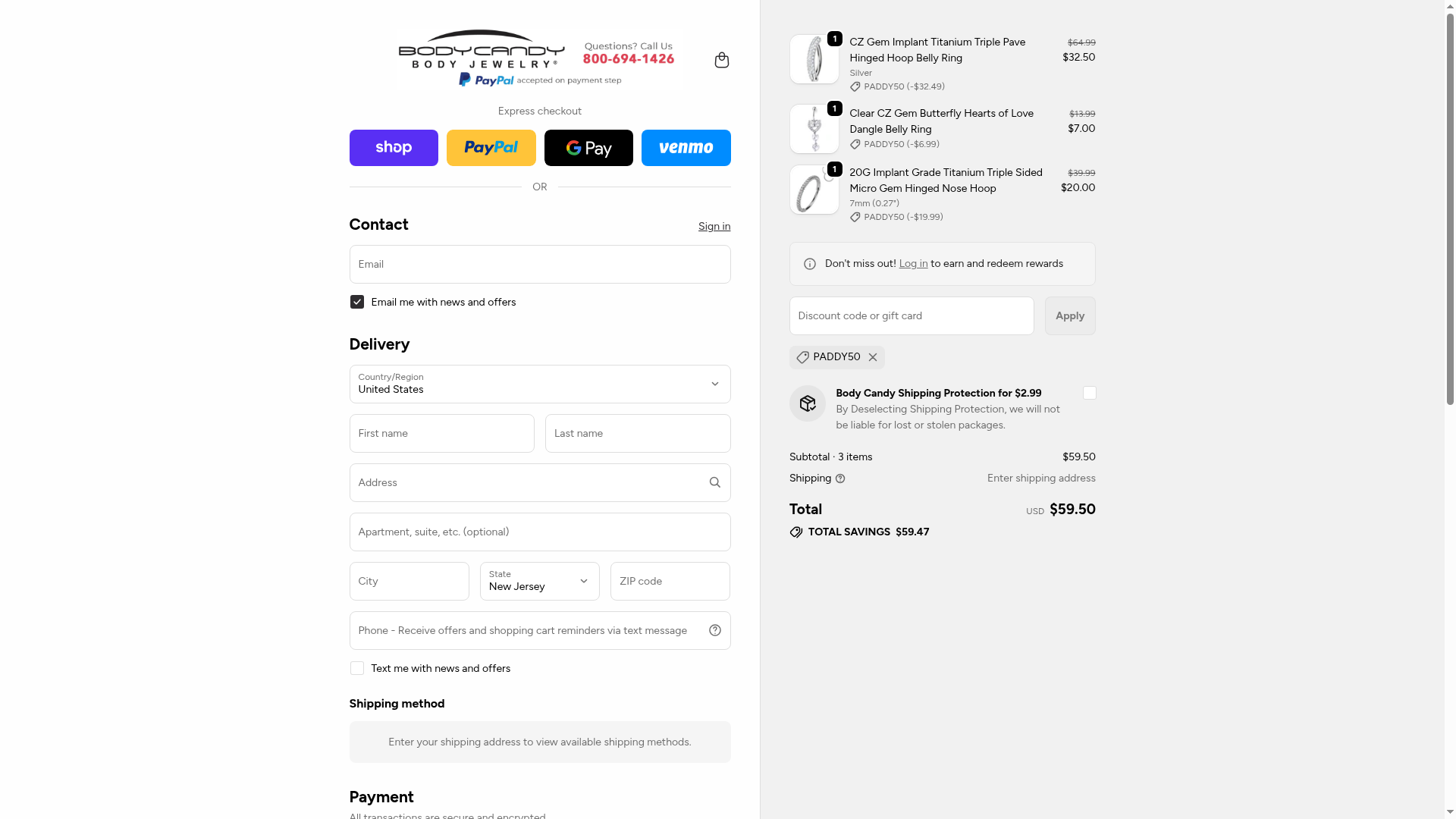This screenshot has width=1456, height=819.
Task: Check out with Shop Pay
Action: (x=394, y=148)
